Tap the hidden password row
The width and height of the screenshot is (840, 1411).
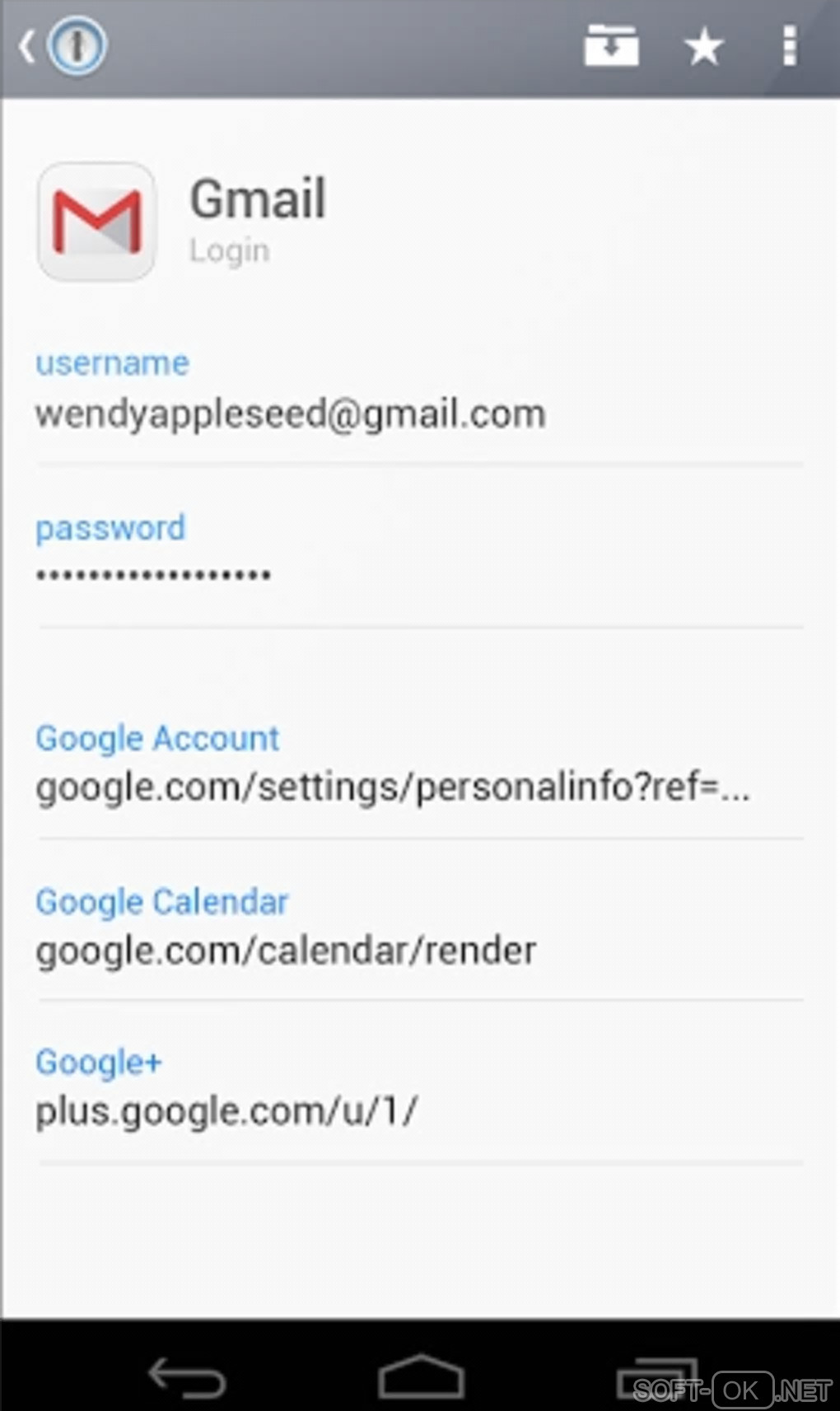(x=153, y=574)
